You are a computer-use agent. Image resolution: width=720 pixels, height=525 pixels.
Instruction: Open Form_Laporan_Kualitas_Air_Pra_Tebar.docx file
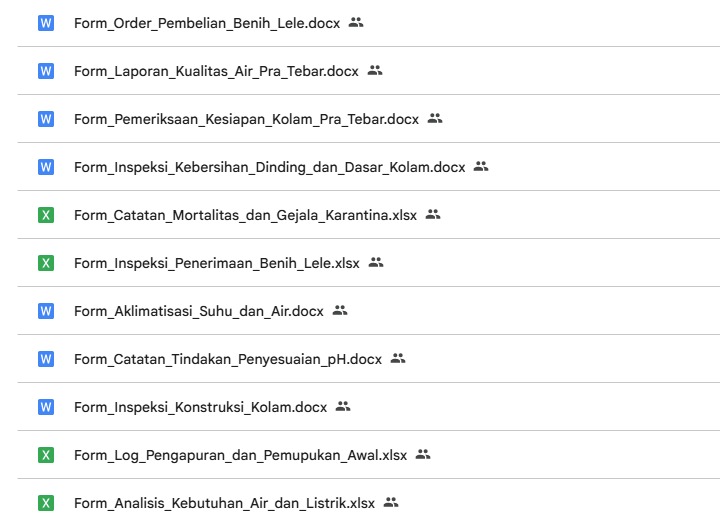216,71
